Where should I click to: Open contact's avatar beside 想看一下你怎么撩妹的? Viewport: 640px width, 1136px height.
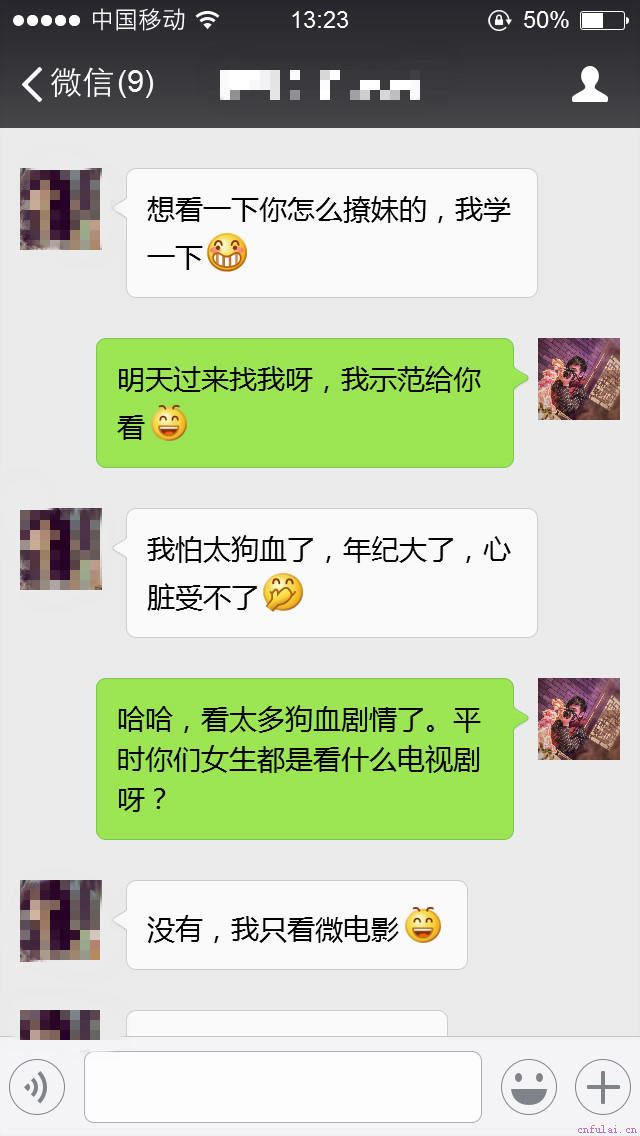pos(61,209)
